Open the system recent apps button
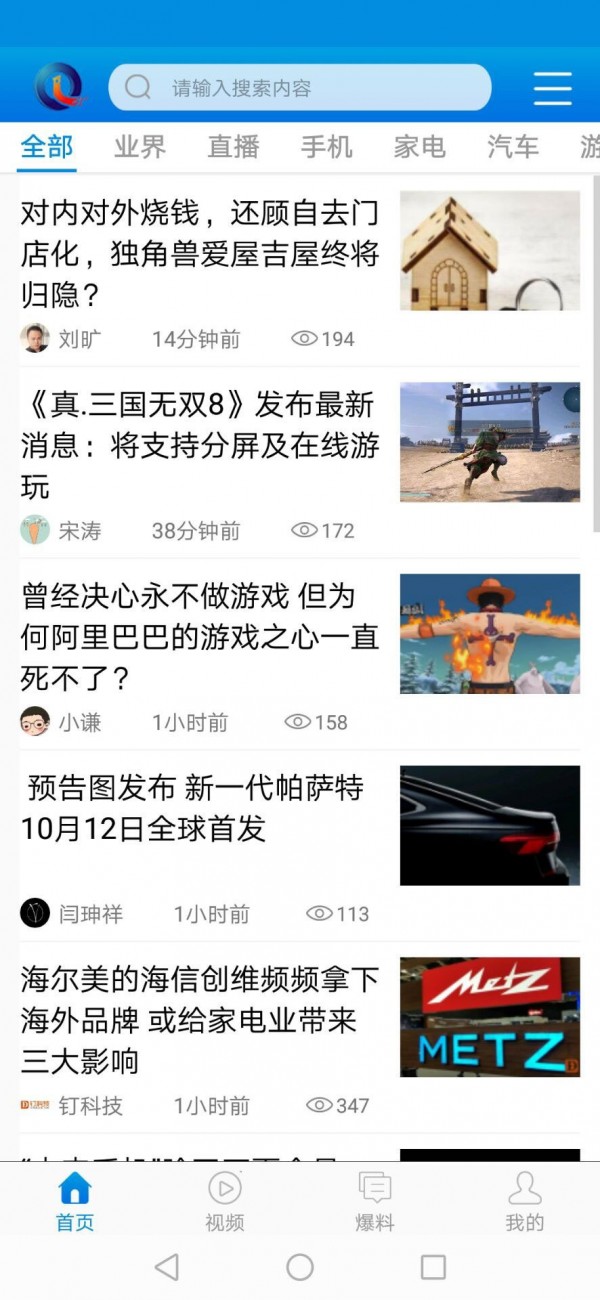Viewport: 600px width, 1300px height. [x=433, y=1268]
